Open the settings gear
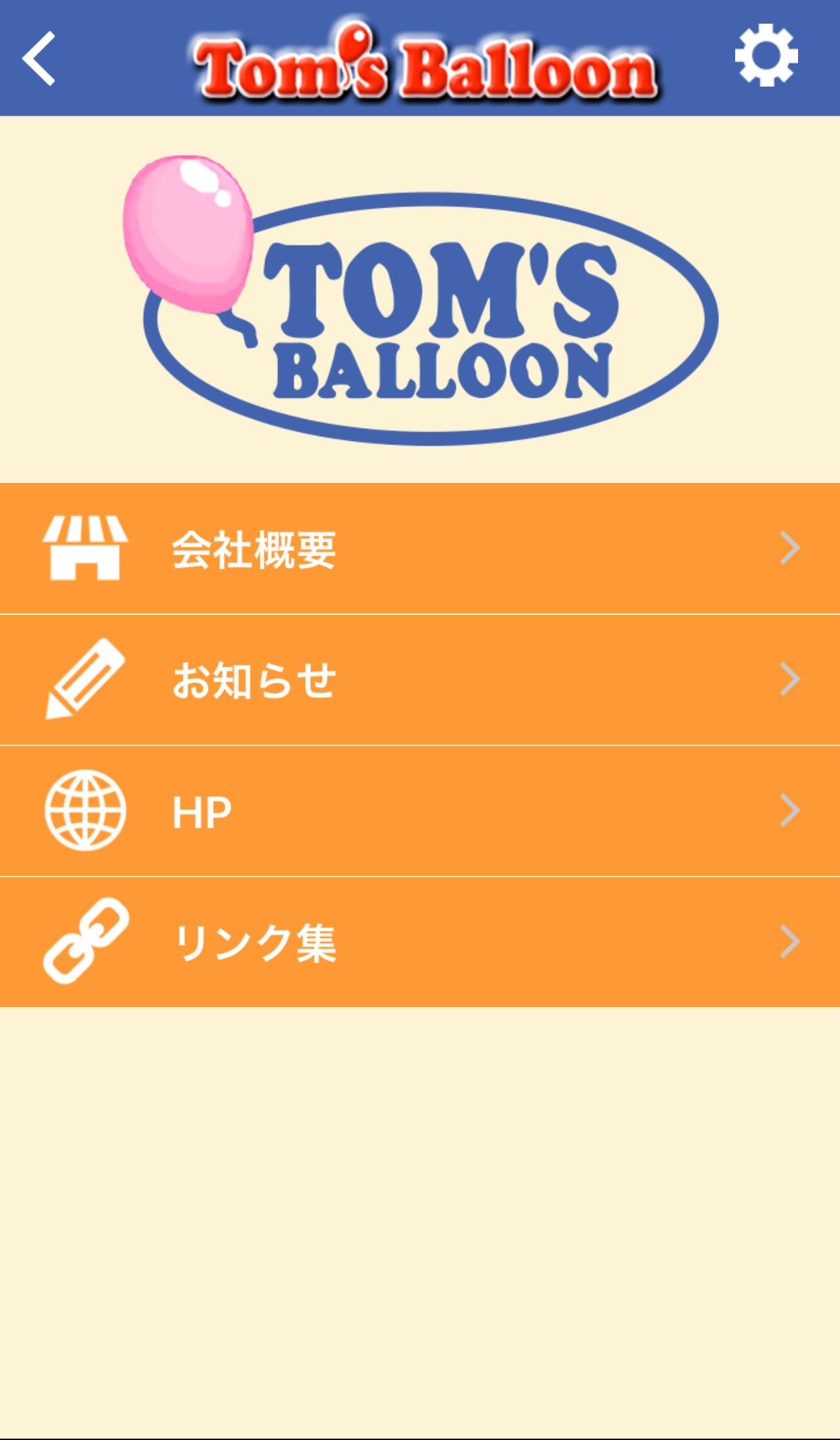 pos(766,55)
